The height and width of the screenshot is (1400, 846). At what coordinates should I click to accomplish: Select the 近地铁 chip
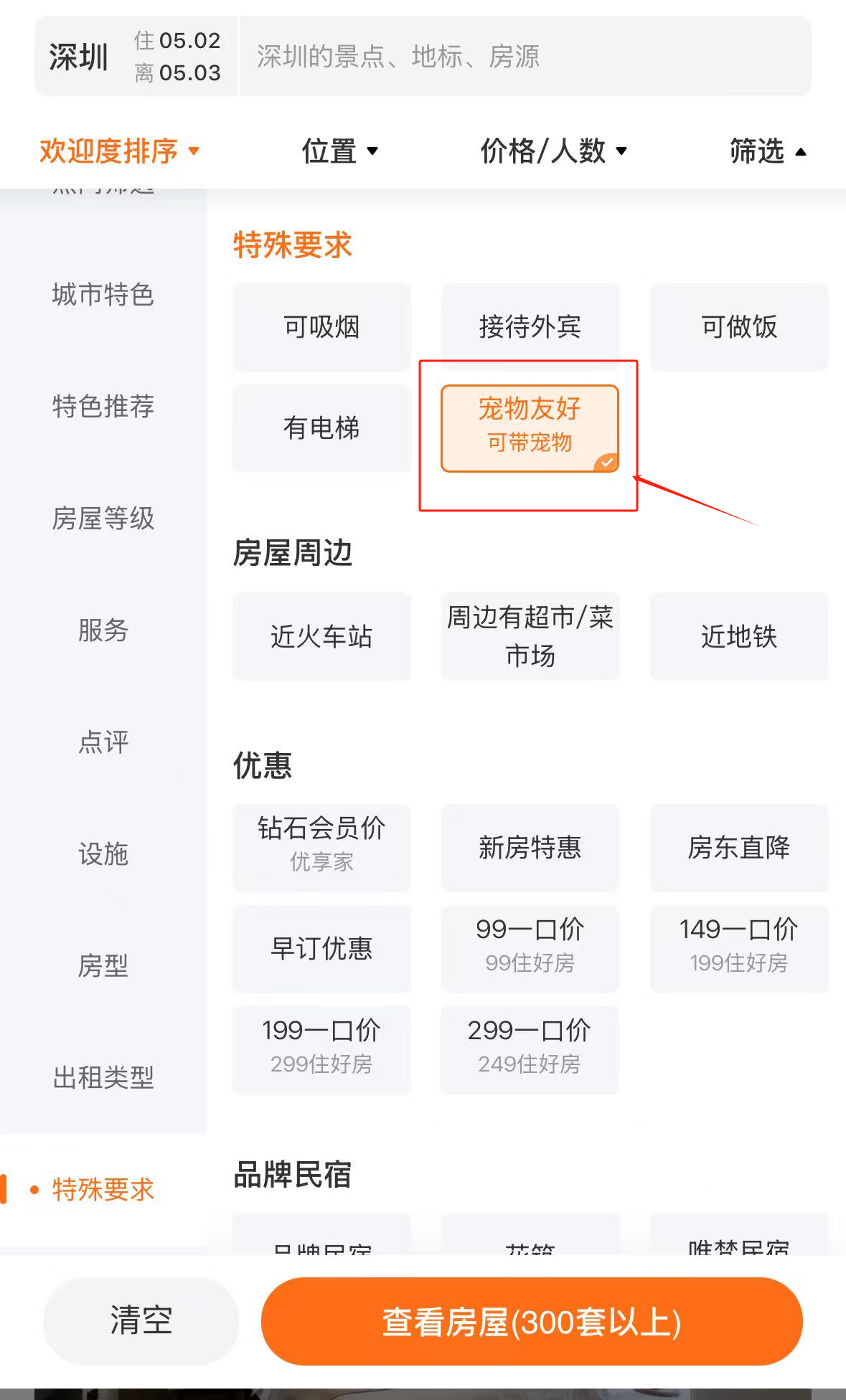[739, 636]
